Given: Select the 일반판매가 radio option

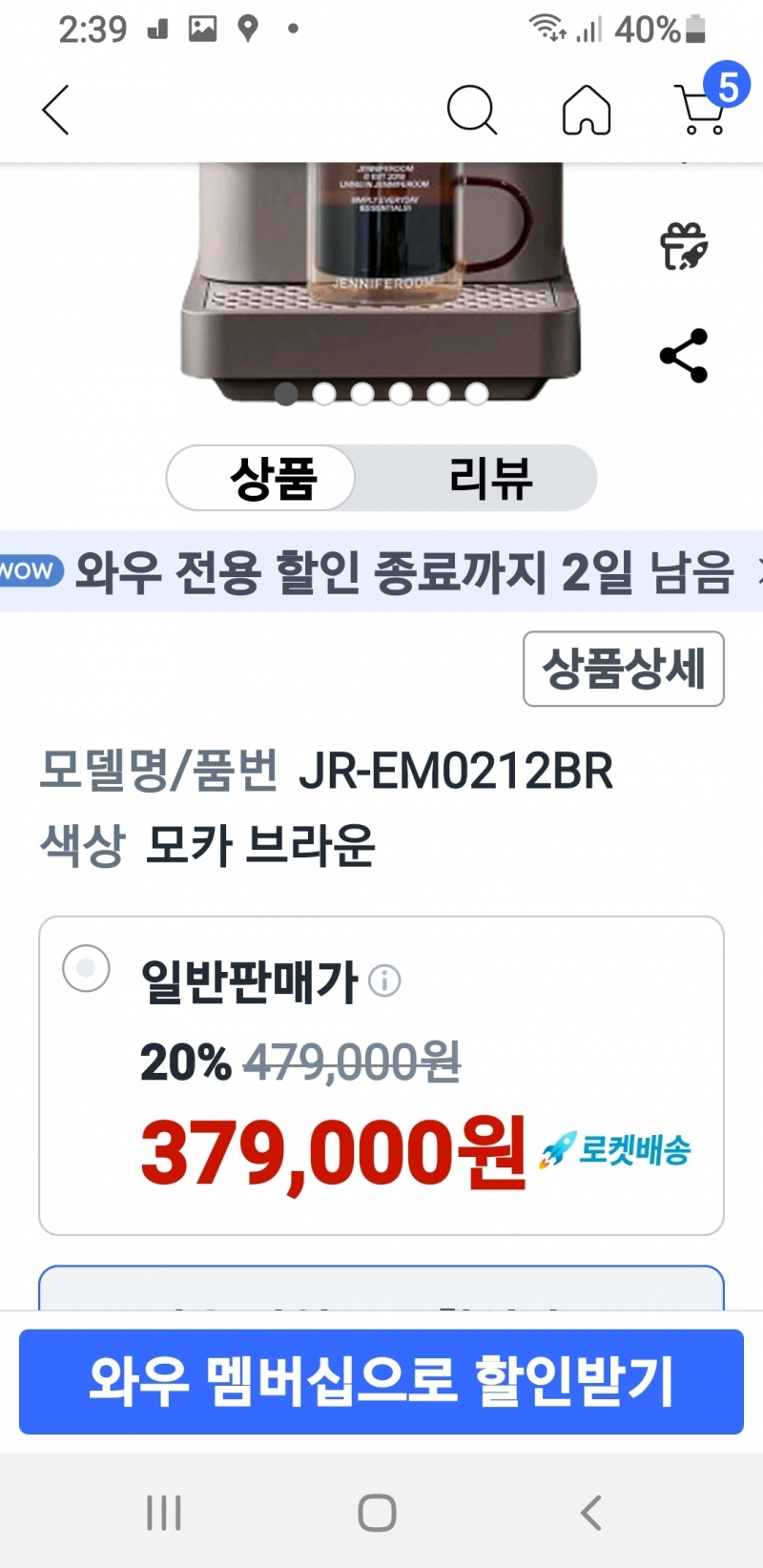Looking at the screenshot, I should 86,968.
